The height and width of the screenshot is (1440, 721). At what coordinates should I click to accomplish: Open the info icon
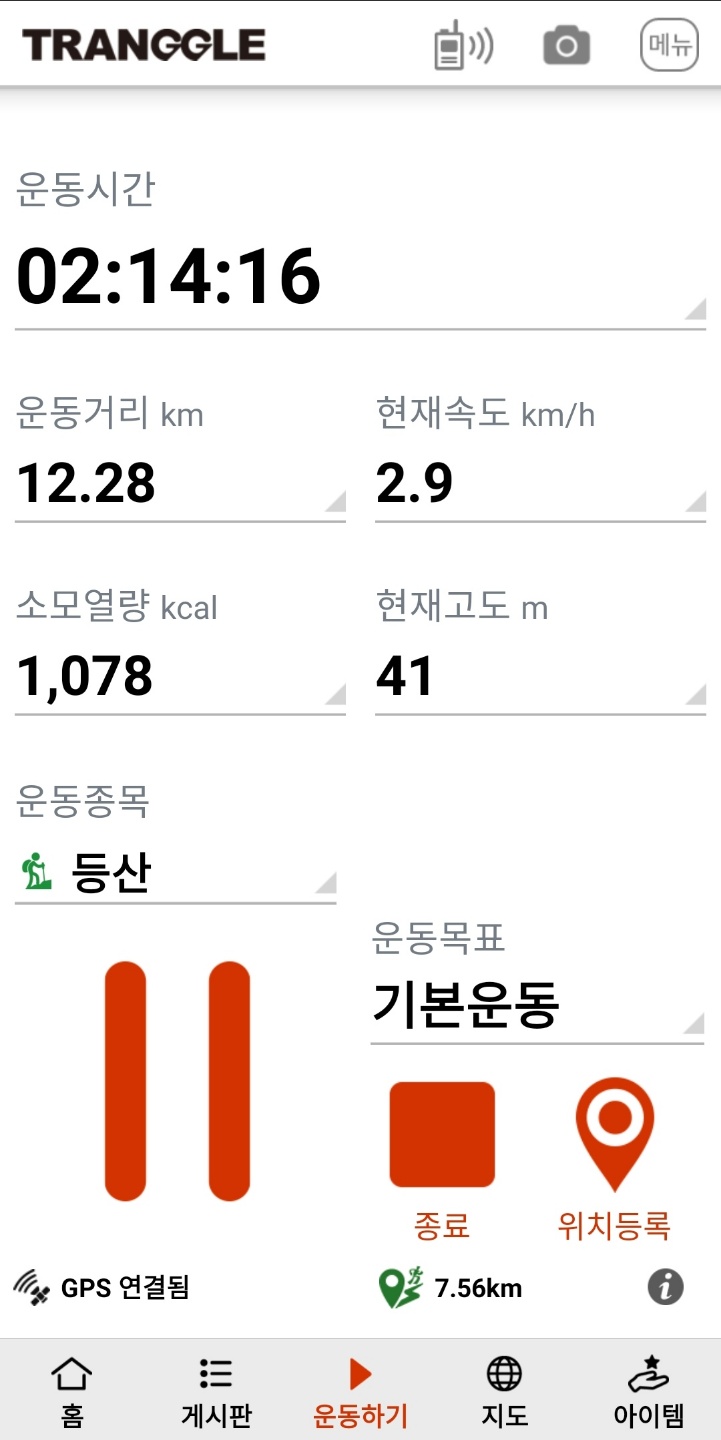point(665,1287)
